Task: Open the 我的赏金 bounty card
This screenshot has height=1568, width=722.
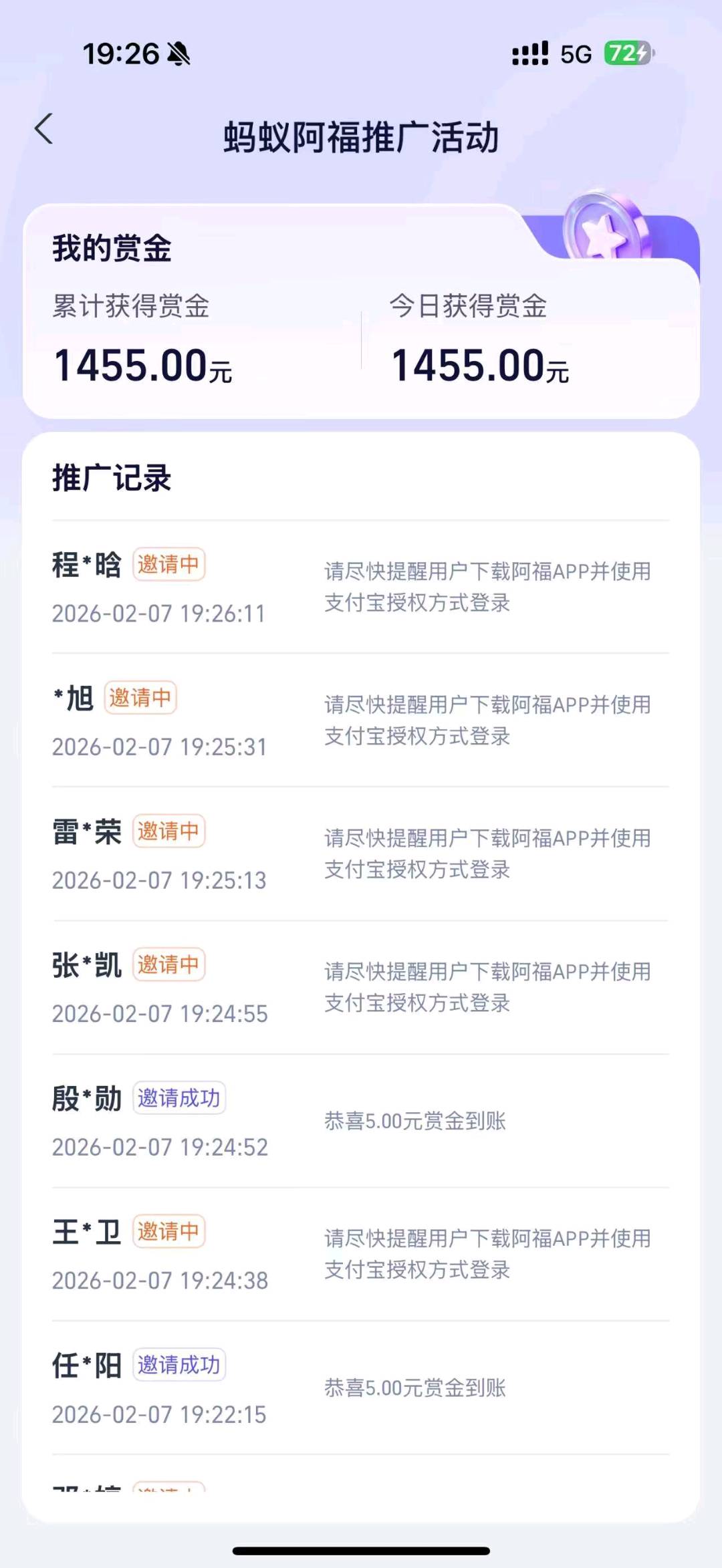Action: tap(361, 307)
